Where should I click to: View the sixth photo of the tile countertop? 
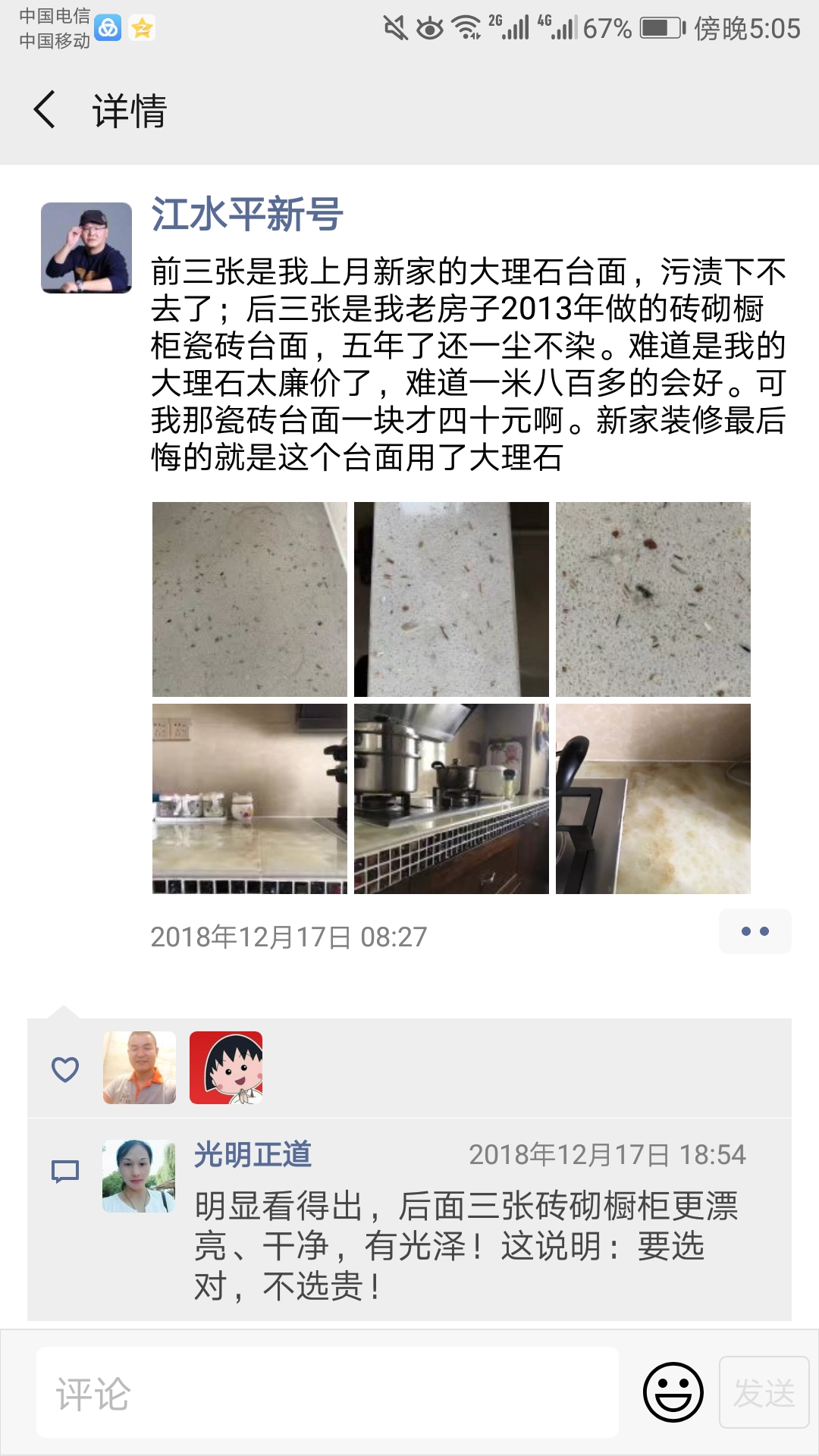653,799
